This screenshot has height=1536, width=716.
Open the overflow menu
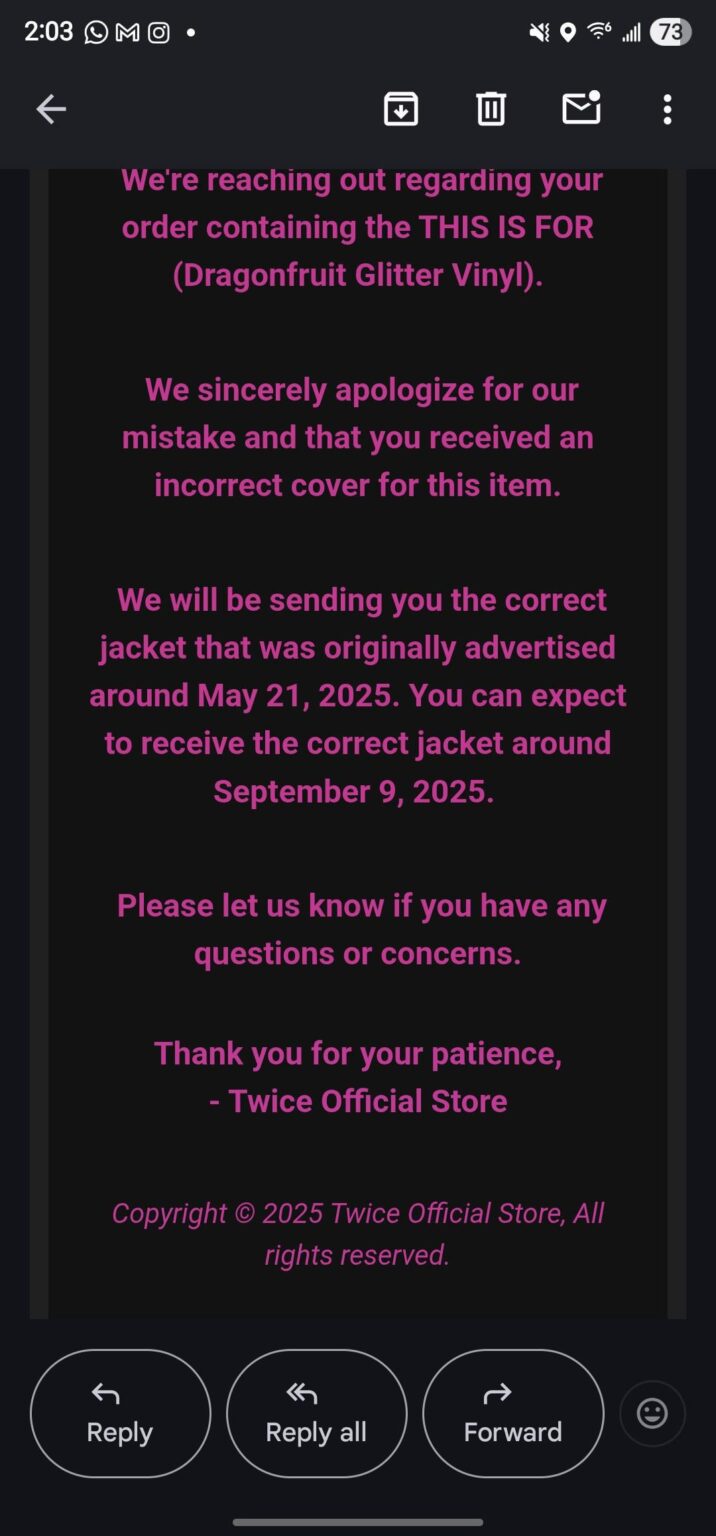click(667, 109)
